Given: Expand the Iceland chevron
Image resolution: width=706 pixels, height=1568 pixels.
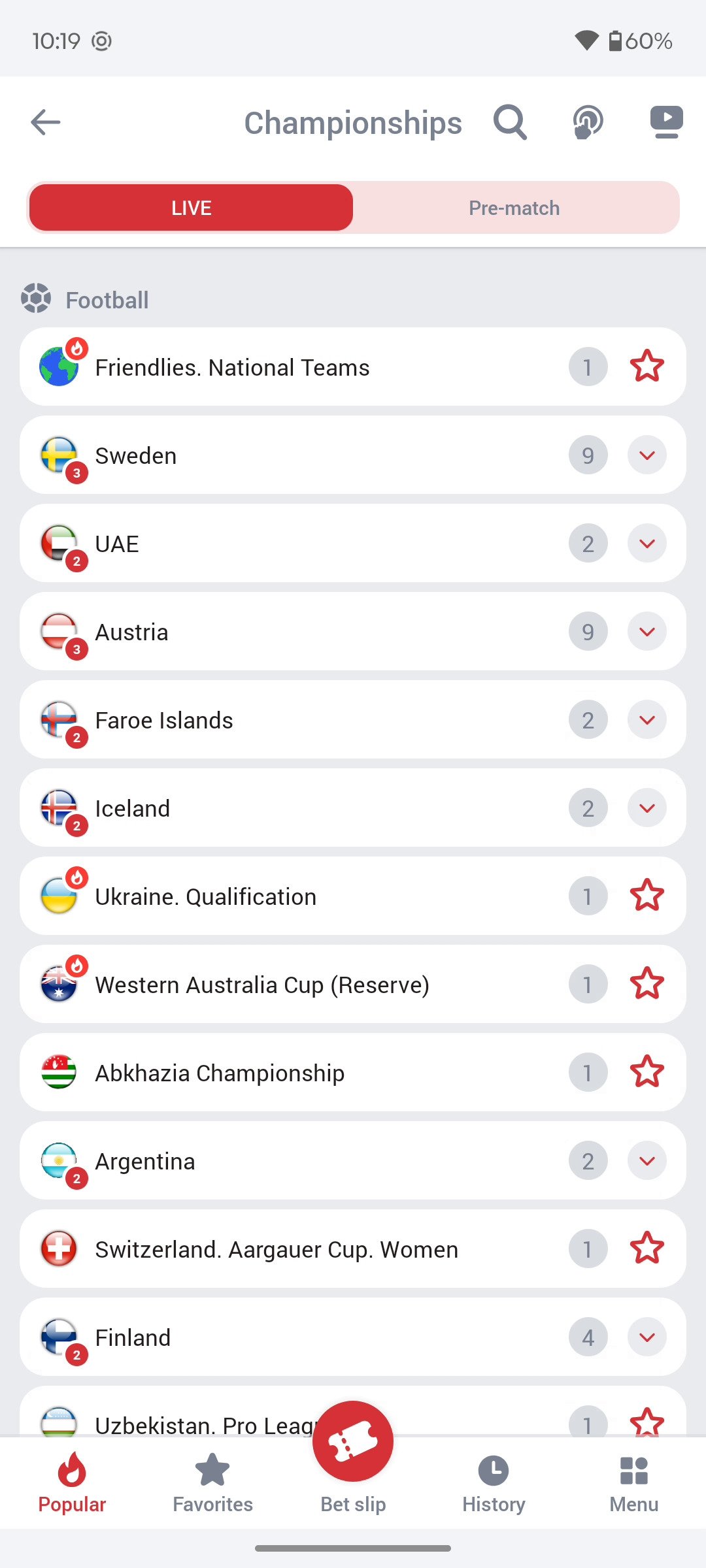Looking at the screenshot, I should (647, 808).
